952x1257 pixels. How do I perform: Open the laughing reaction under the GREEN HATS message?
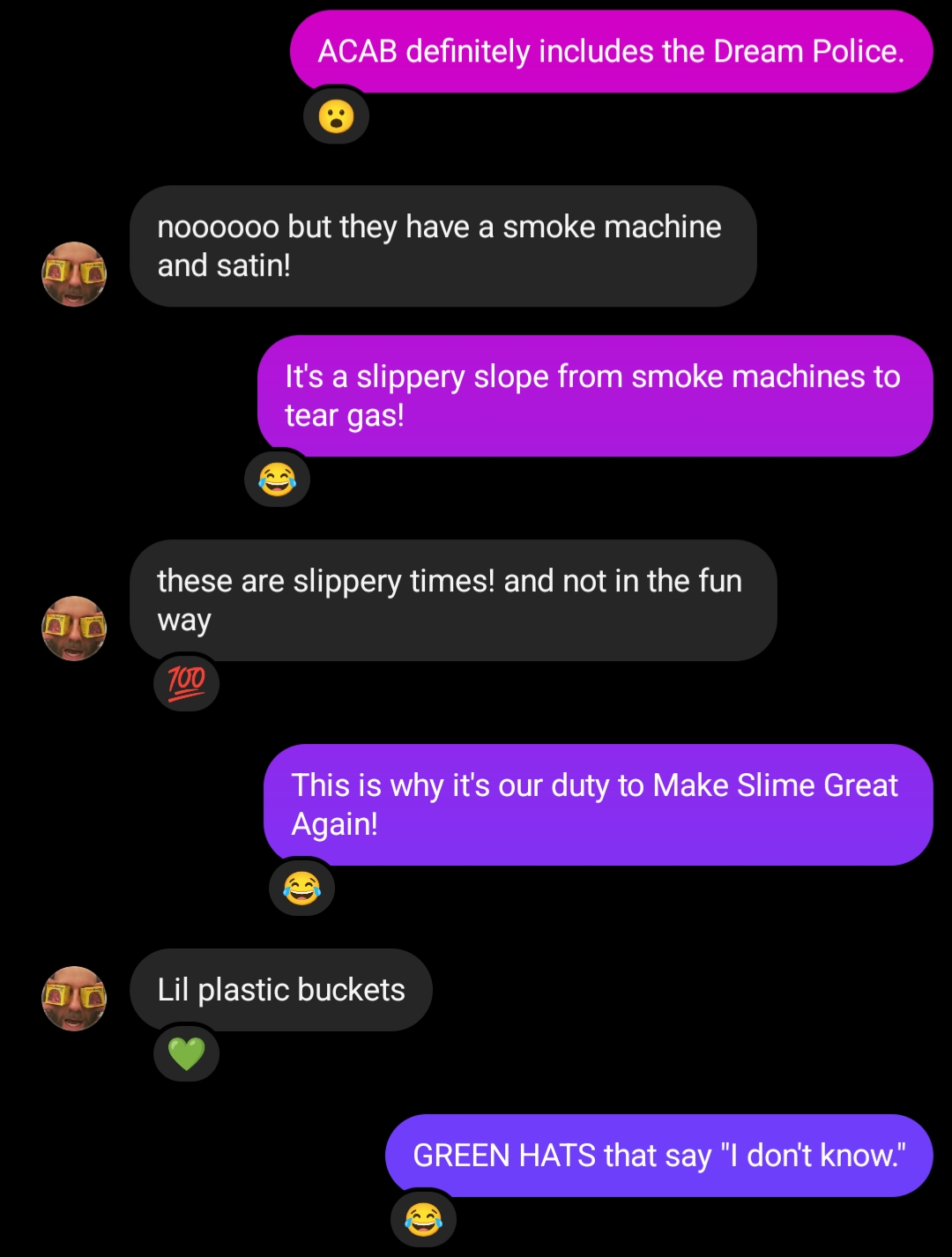pyautogui.click(x=423, y=1219)
